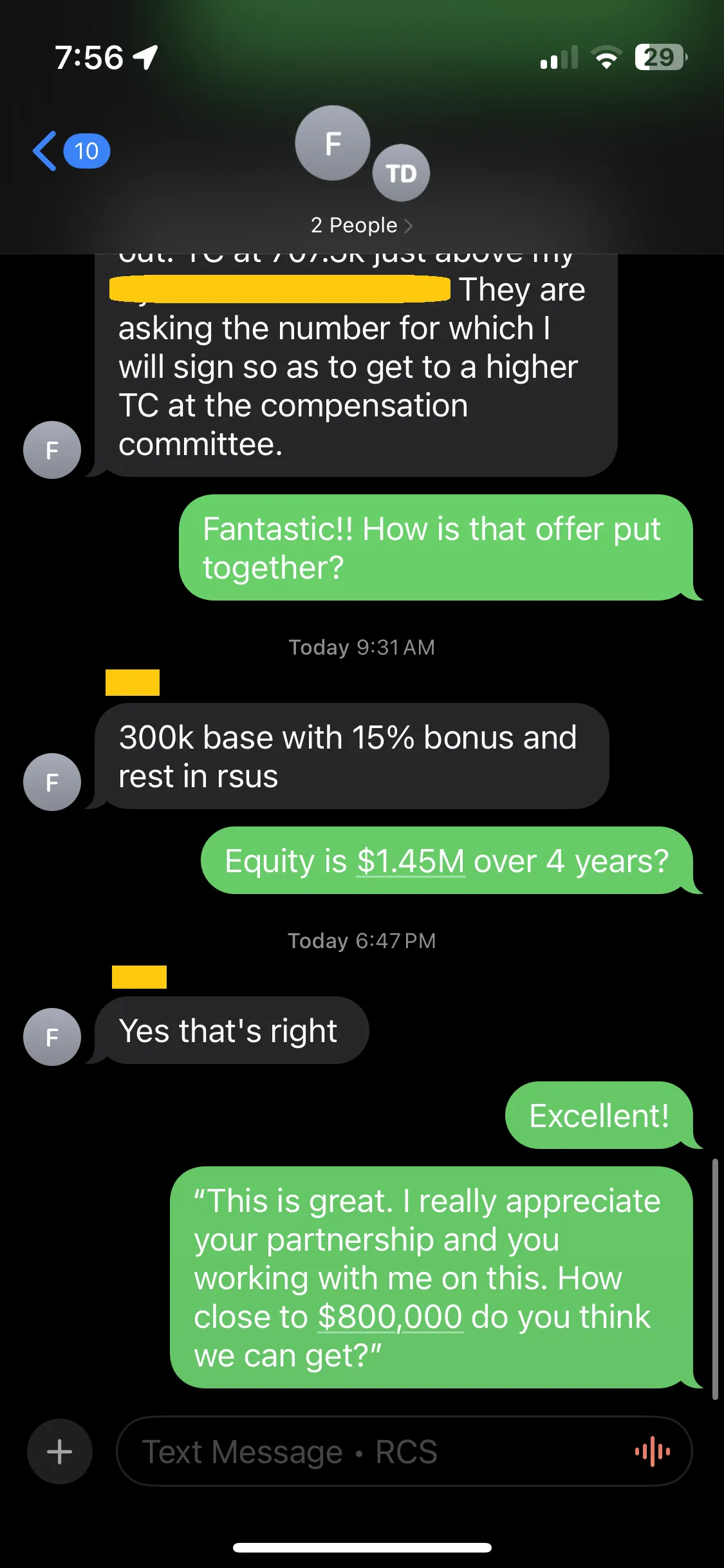The image size is (724, 1568).
Task: Tap the underlined $800,000 amount link
Action: tap(390, 1317)
